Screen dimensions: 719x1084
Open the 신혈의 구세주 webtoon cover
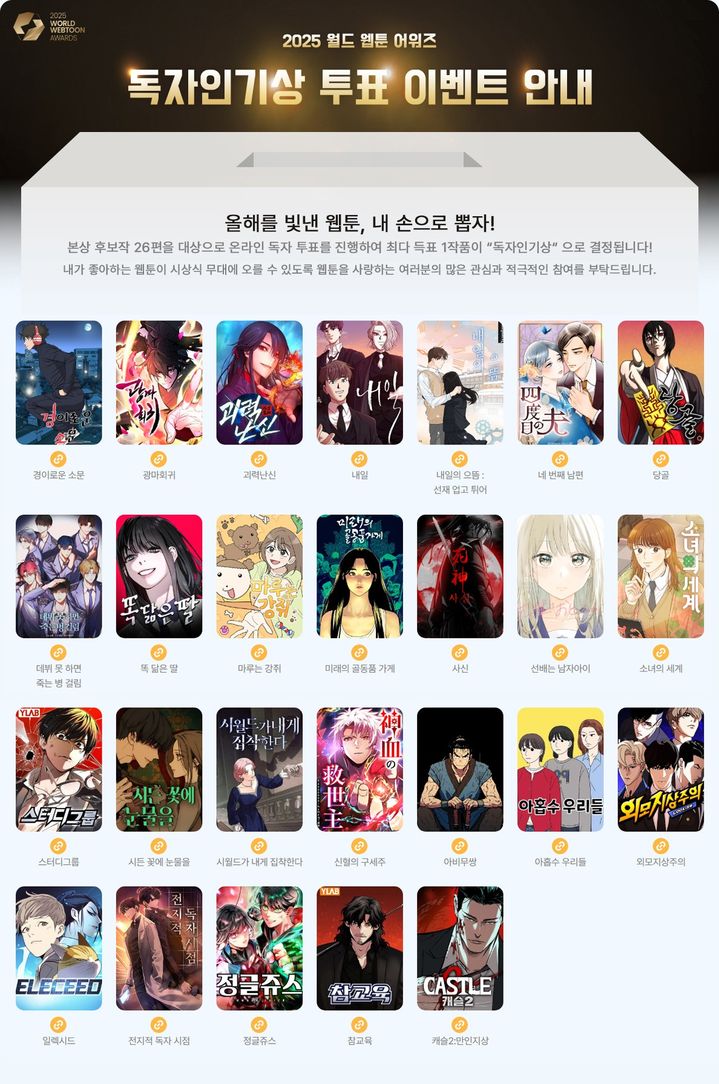359,769
